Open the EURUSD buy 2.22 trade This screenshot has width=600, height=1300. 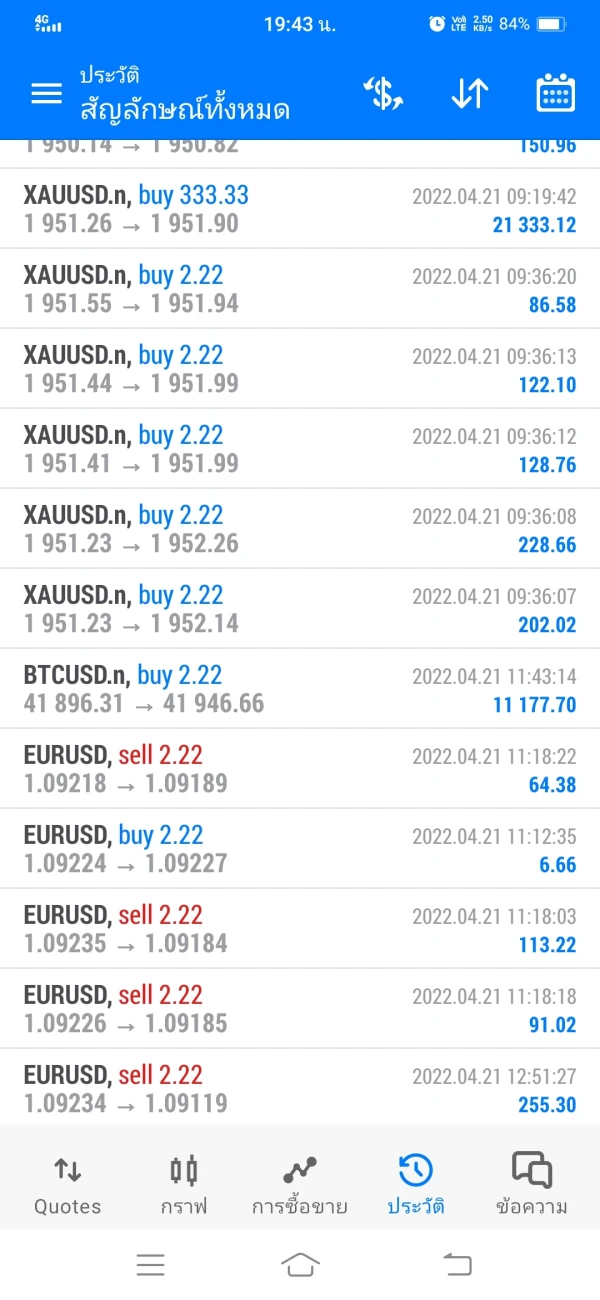pos(300,849)
